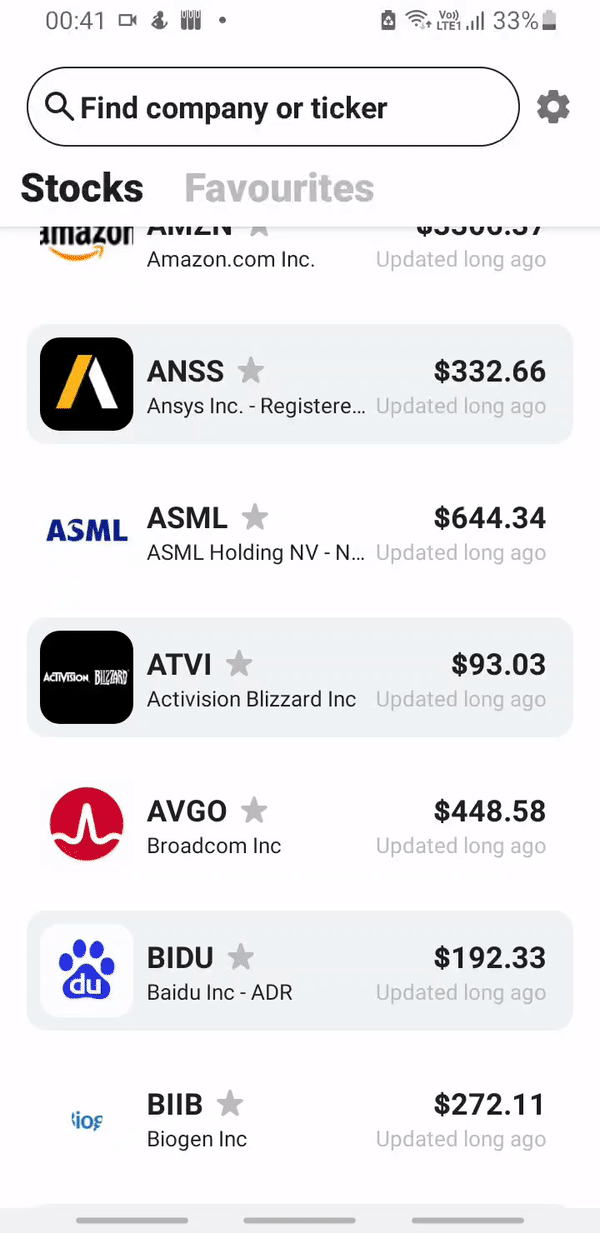
Task: Open the settings gear icon
Action: coord(553,107)
